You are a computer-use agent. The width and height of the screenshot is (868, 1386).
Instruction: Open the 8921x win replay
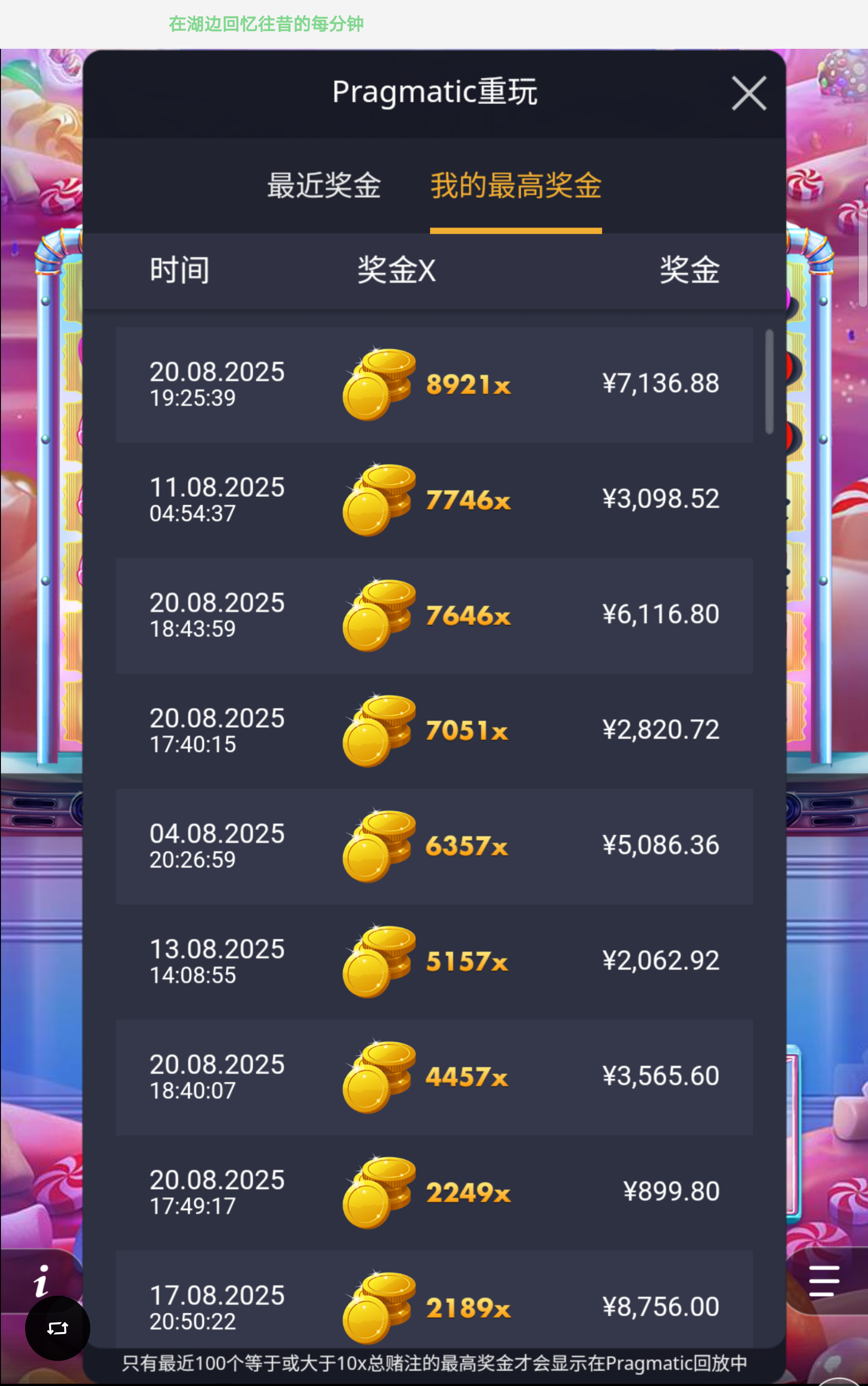coord(434,385)
